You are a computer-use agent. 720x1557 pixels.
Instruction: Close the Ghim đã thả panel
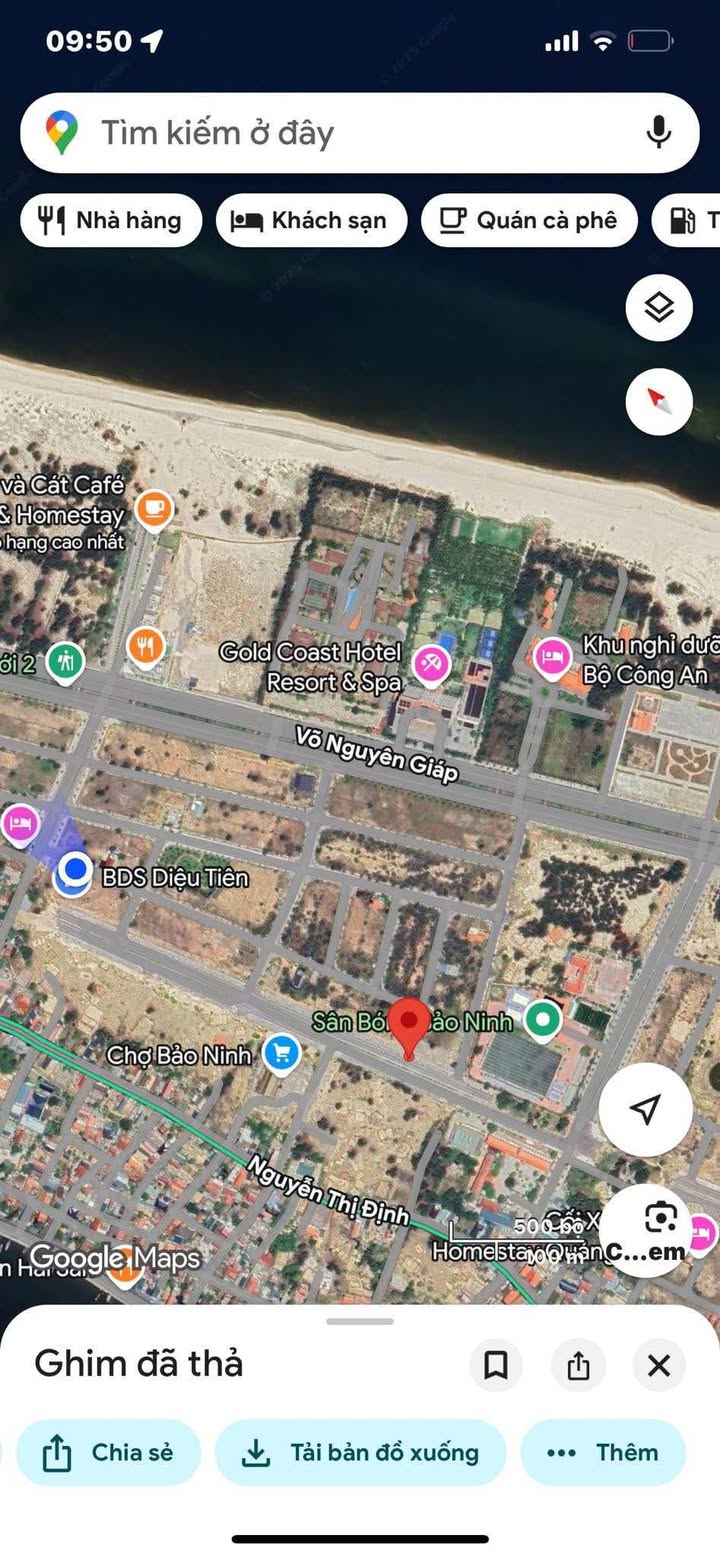659,1365
